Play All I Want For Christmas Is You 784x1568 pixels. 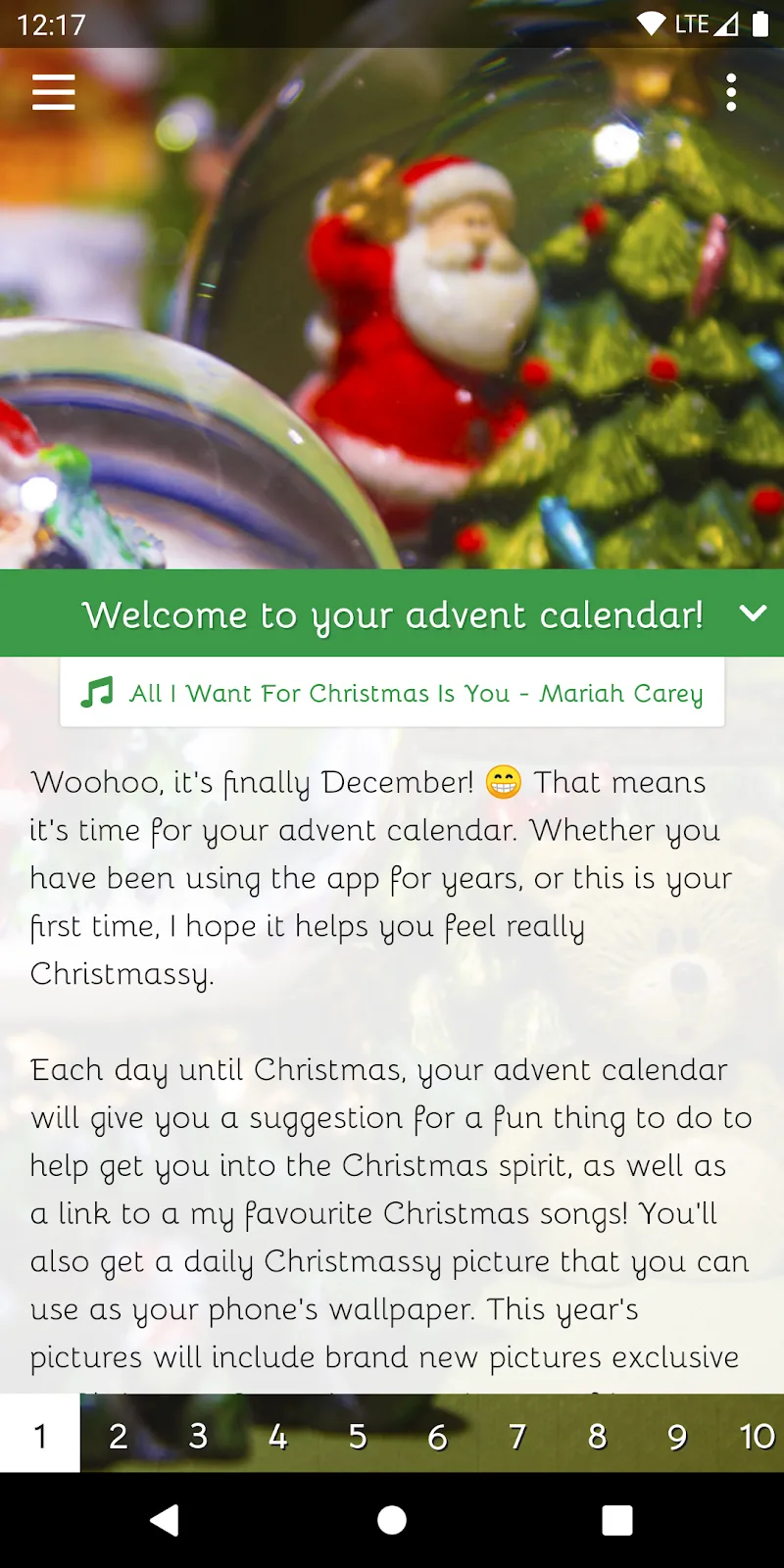click(392, 693)
